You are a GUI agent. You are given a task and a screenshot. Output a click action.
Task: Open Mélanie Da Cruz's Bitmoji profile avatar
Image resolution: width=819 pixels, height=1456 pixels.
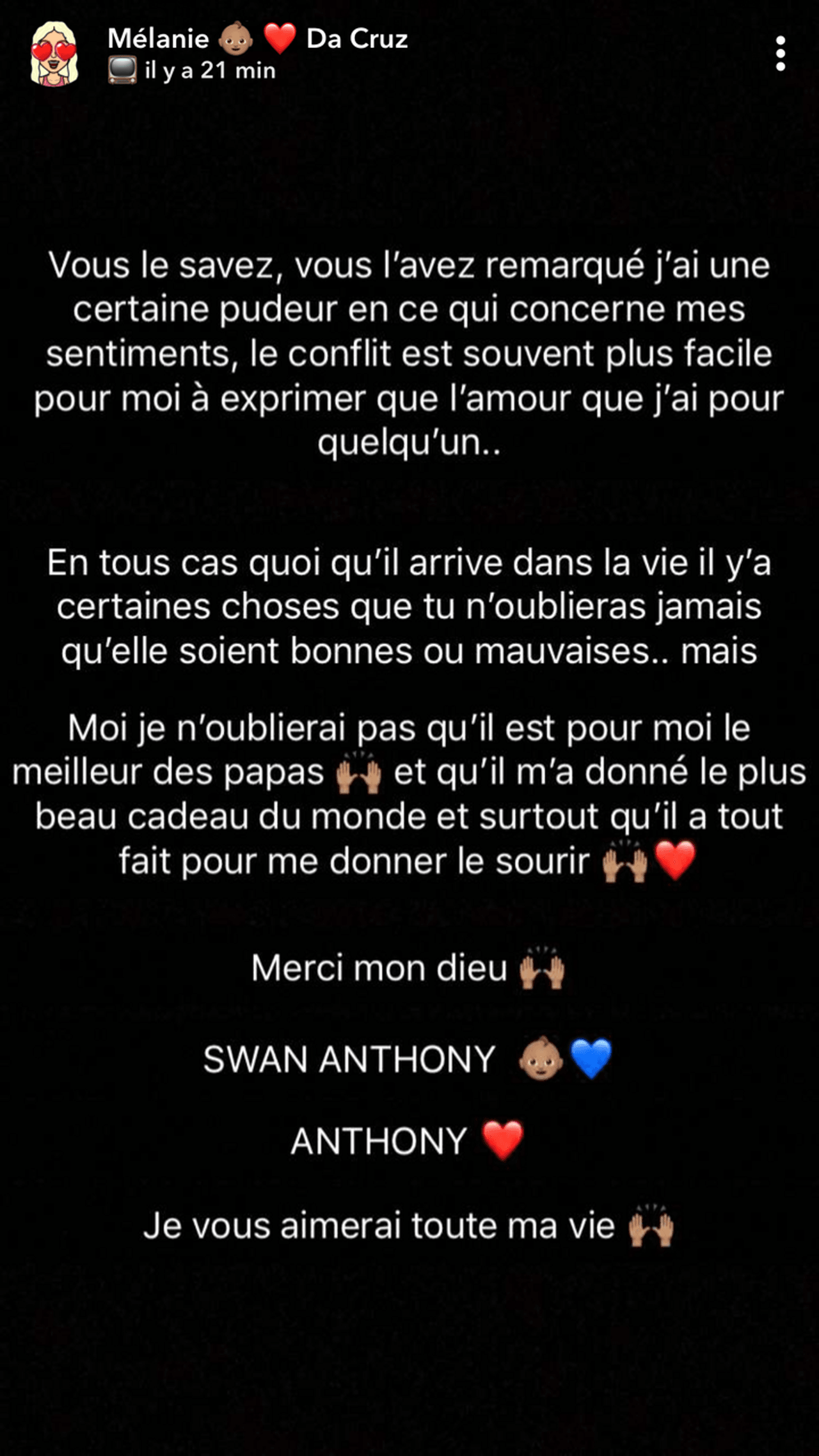[x=54, y=54]
